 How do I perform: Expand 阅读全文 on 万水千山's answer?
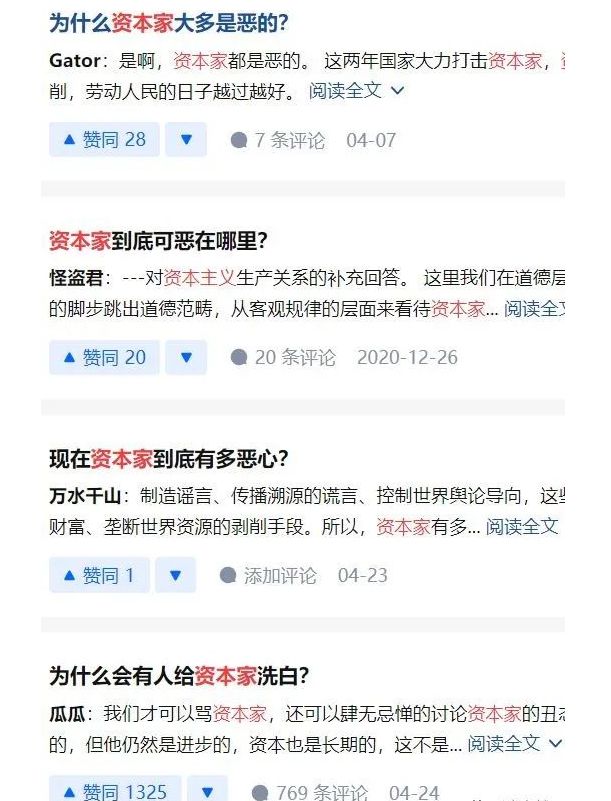pyautogui.click(x=521, y=526)
